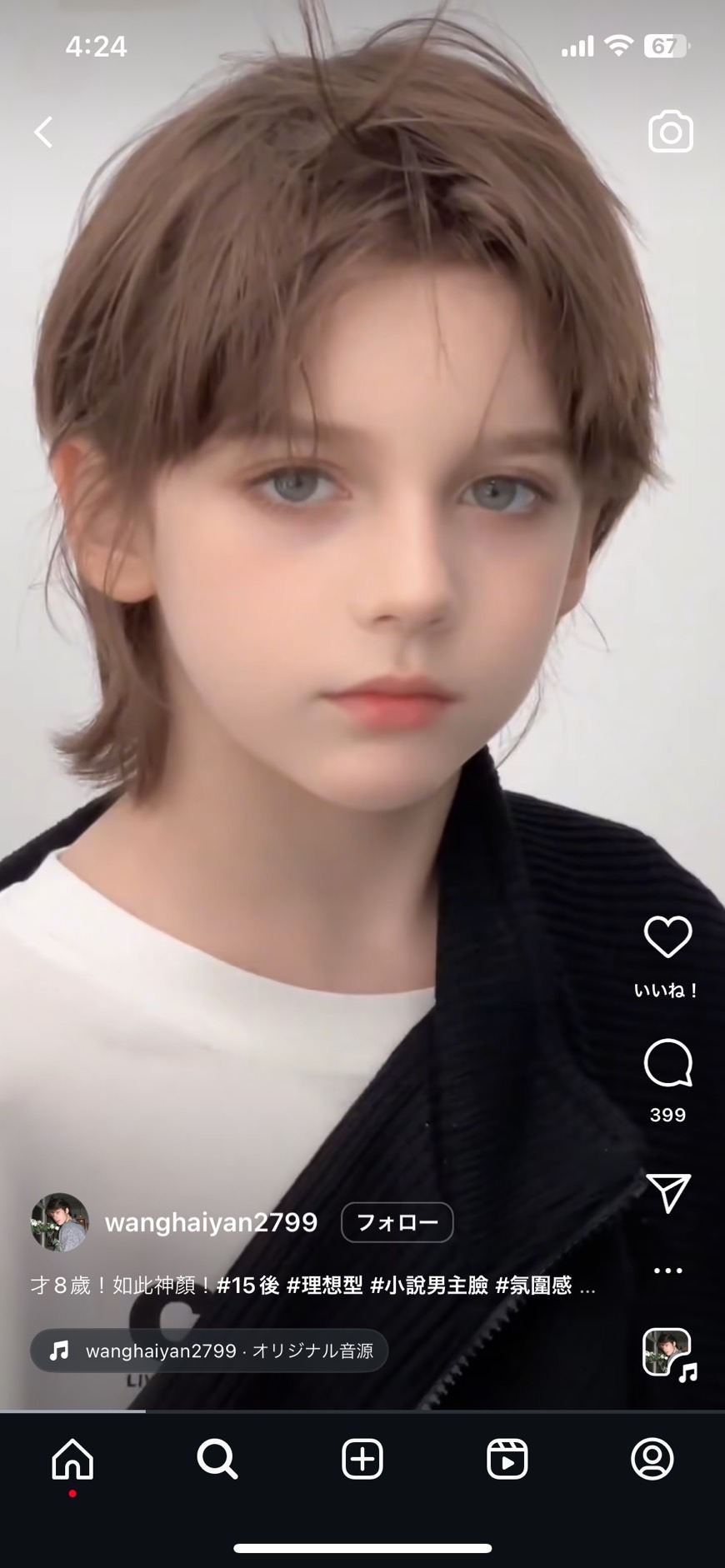This screenshot has width=725, height=1568.
Task: Switch to the Search tab
Action: [x=217, y=1460]
